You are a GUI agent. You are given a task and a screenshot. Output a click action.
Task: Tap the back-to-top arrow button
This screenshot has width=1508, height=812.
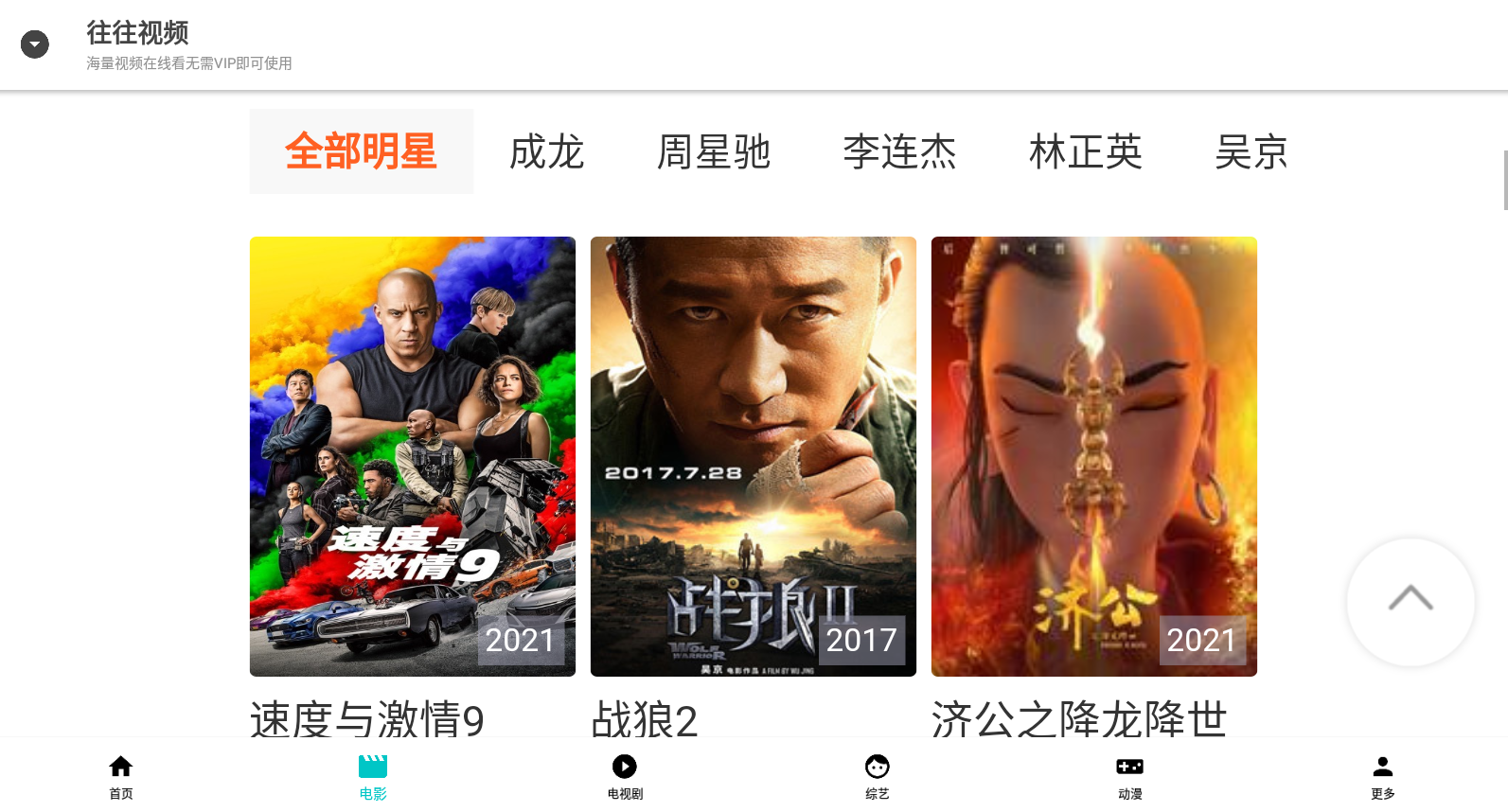point(1410,602)
